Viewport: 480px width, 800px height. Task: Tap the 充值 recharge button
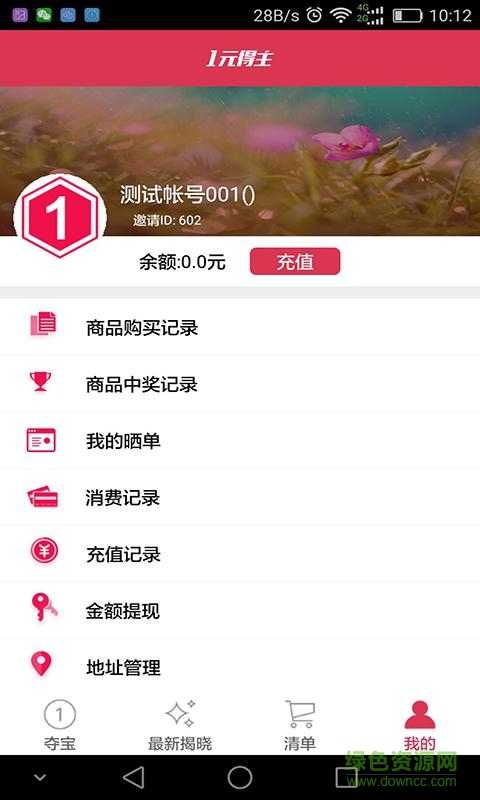click(295, 262)
